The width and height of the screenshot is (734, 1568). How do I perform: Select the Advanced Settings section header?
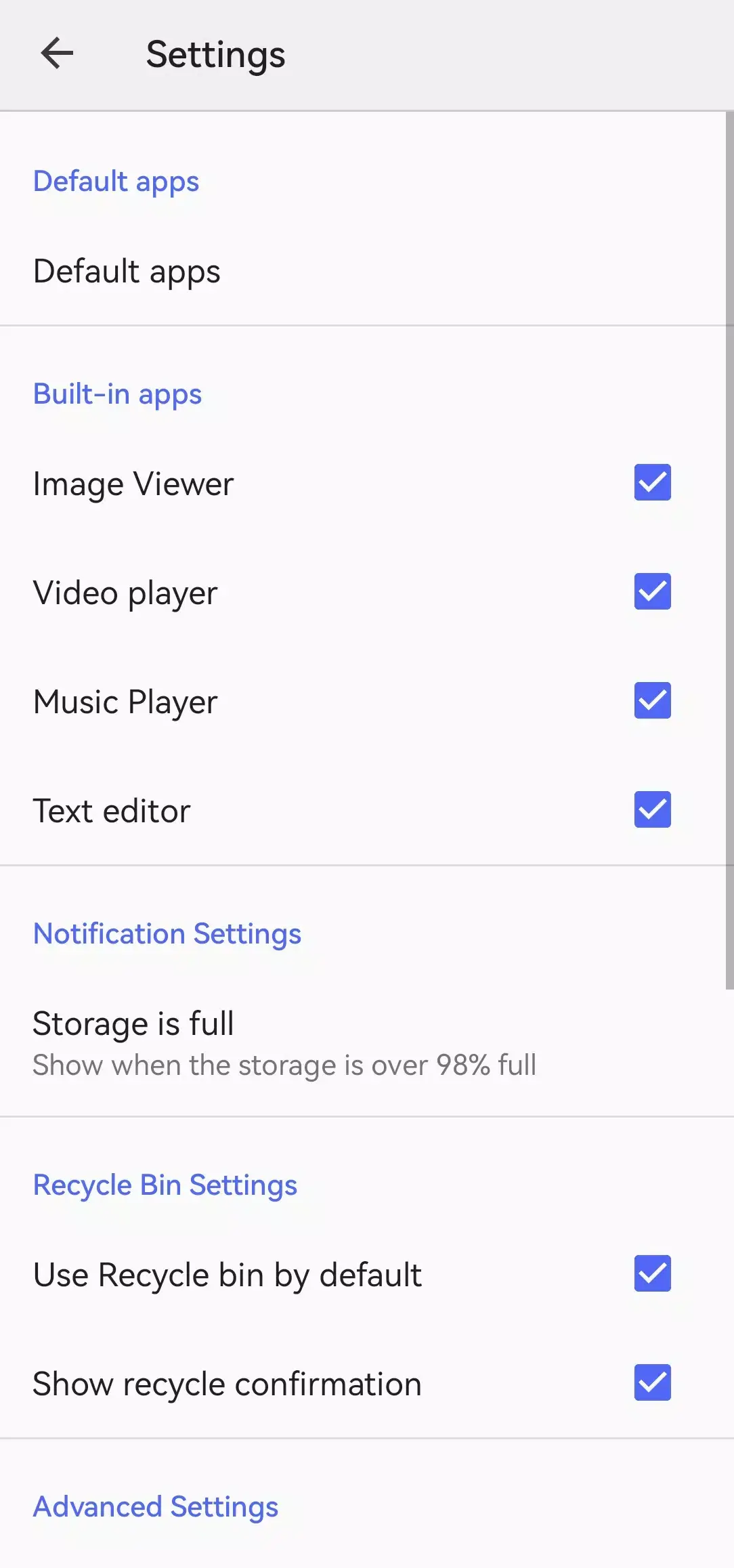[155, 1507]
